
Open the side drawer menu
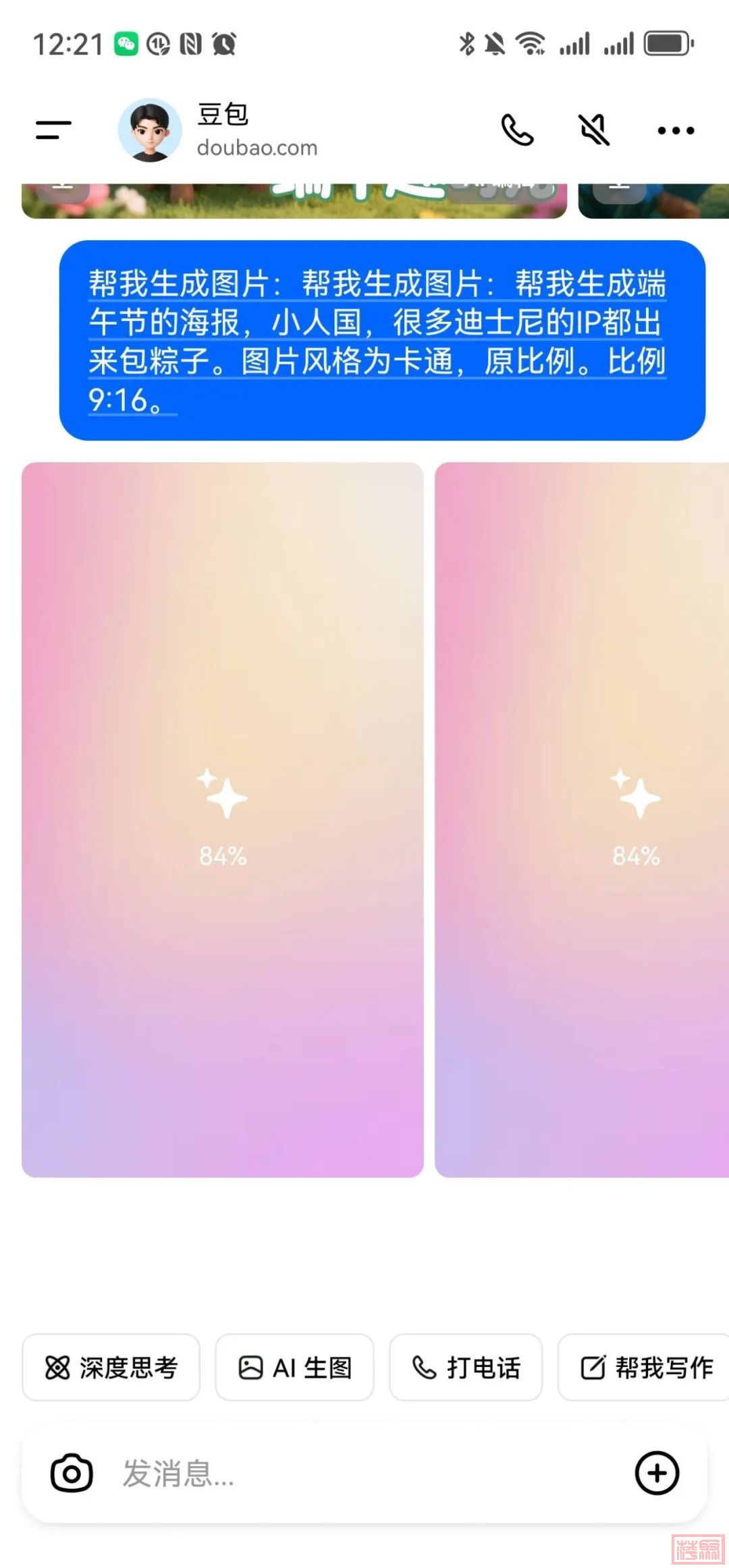53,130
